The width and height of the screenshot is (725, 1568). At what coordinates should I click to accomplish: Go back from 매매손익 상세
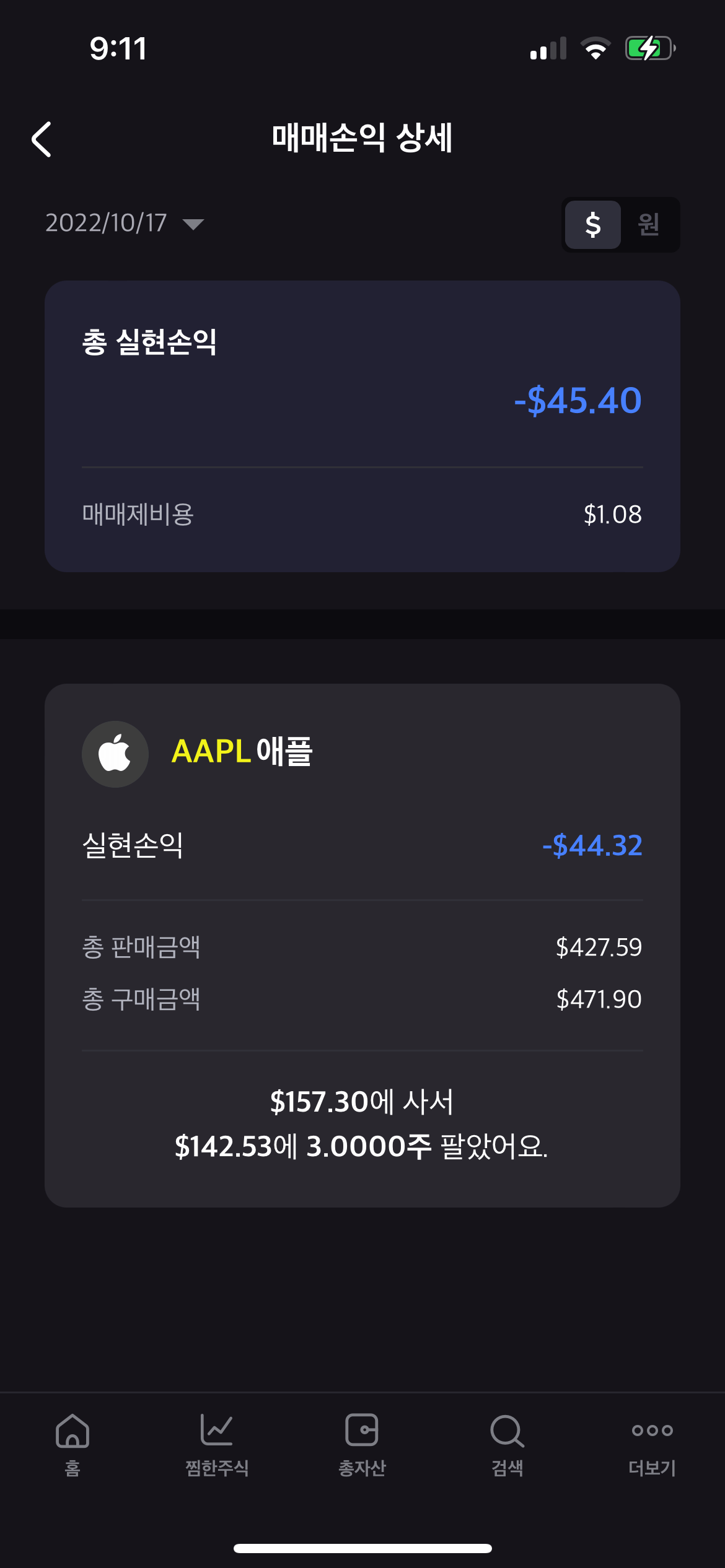pos(42,139)
